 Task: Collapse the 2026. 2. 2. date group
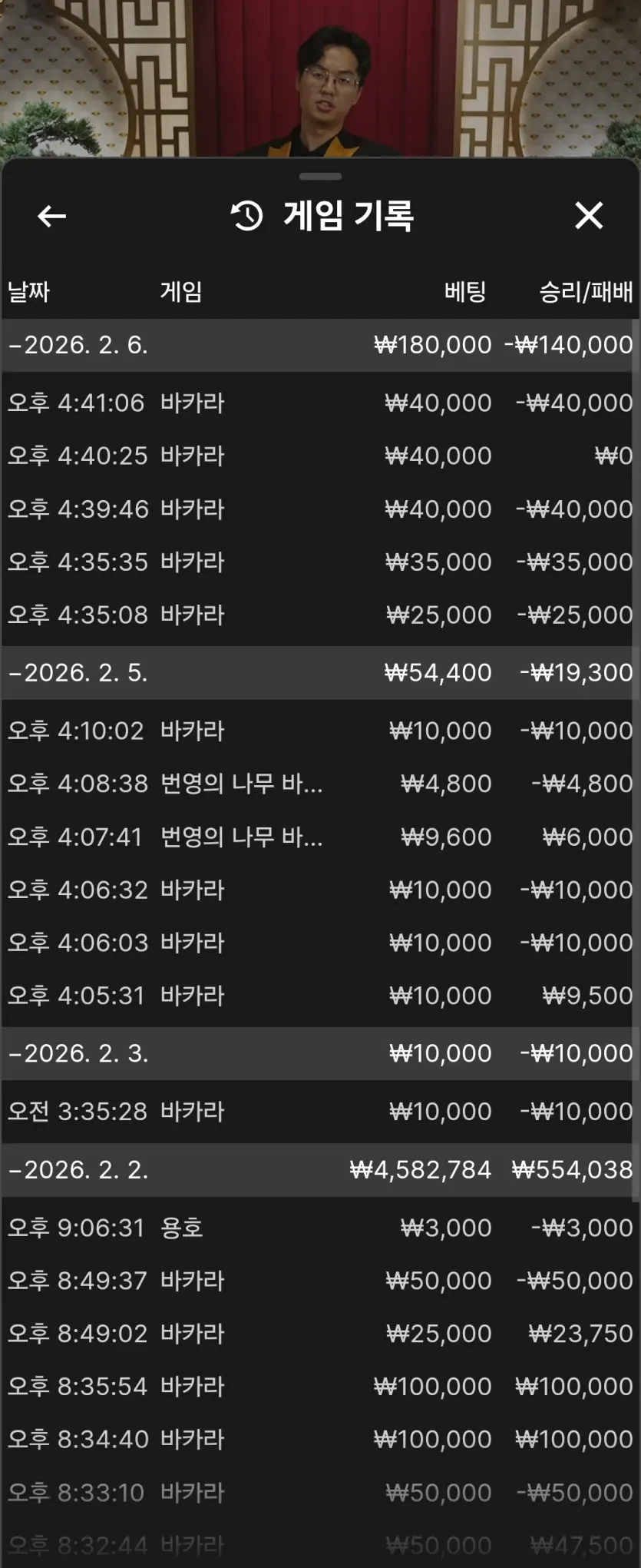coord(320,1170)
